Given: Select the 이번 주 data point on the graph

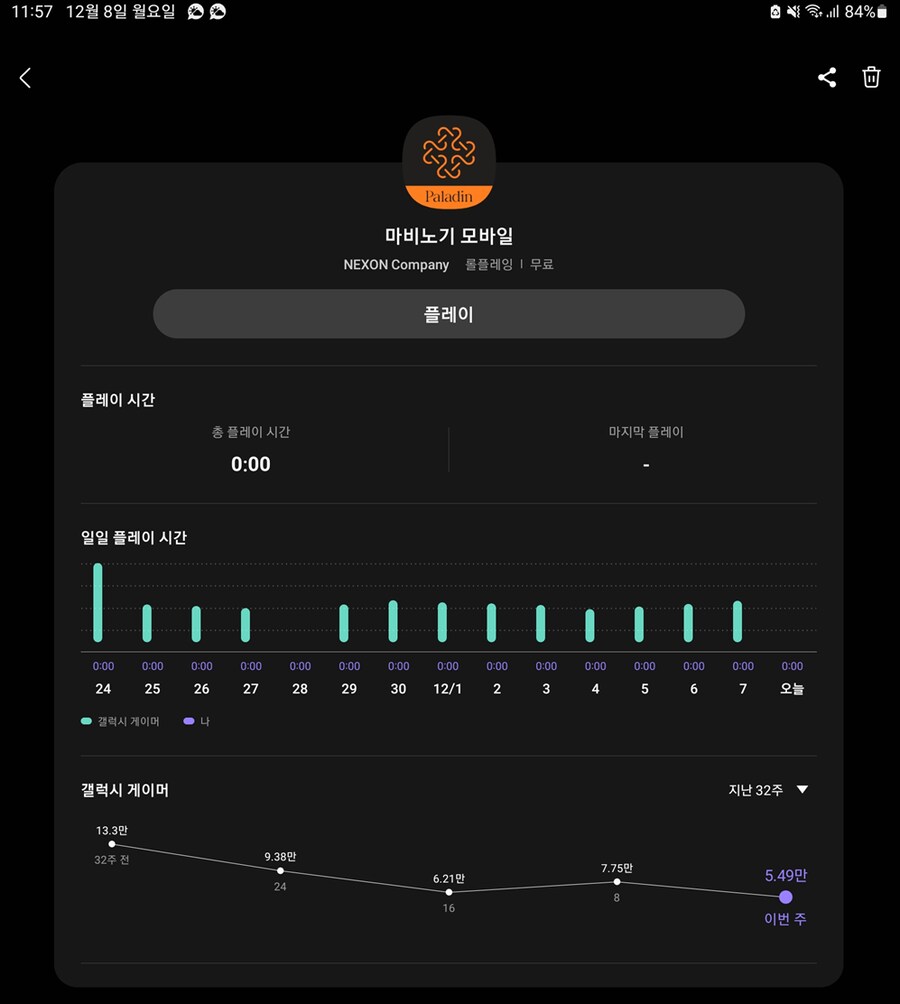Looking at the screenshot, I should [x=785, y=898].
